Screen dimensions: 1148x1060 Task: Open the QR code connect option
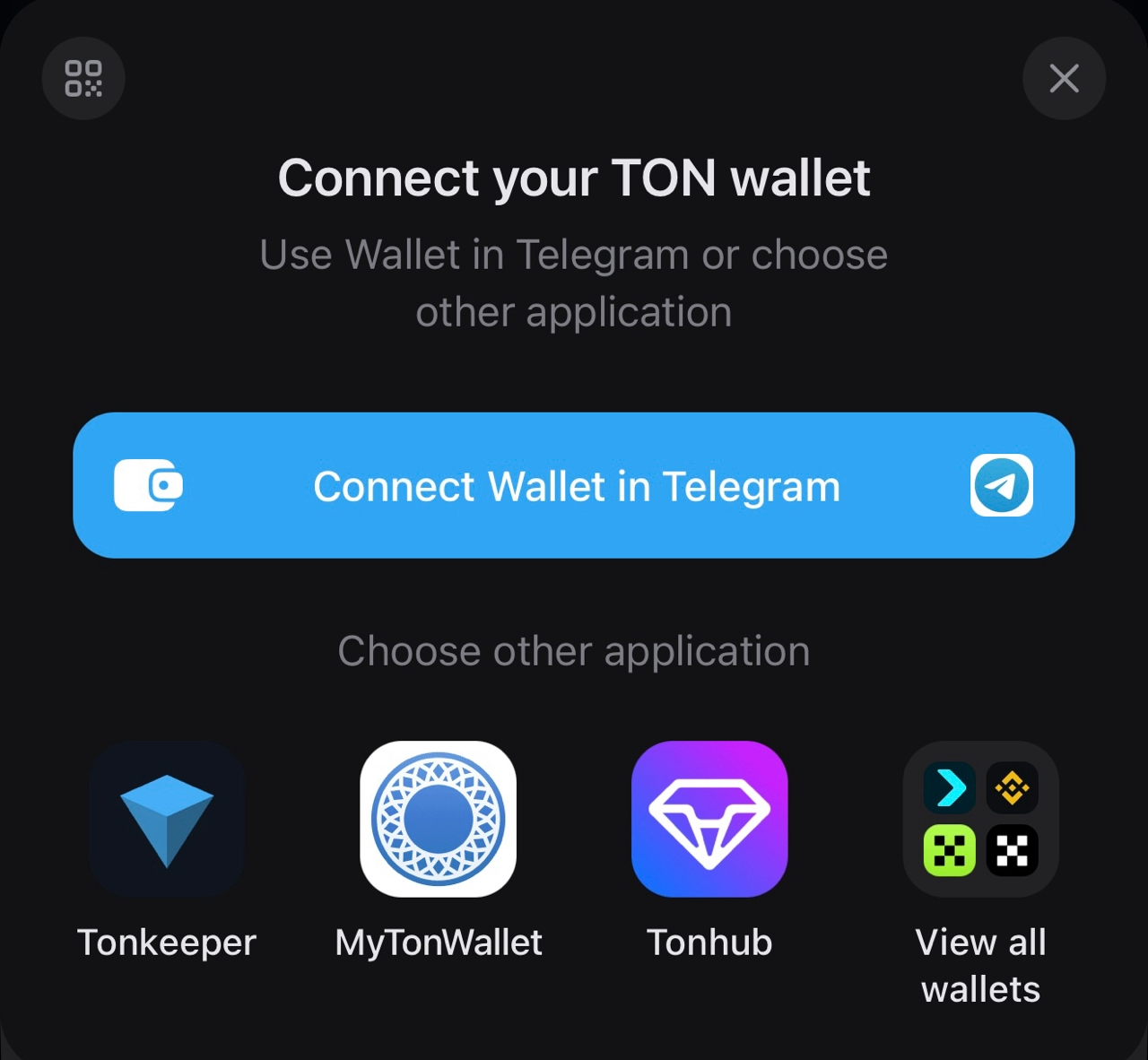83,79
